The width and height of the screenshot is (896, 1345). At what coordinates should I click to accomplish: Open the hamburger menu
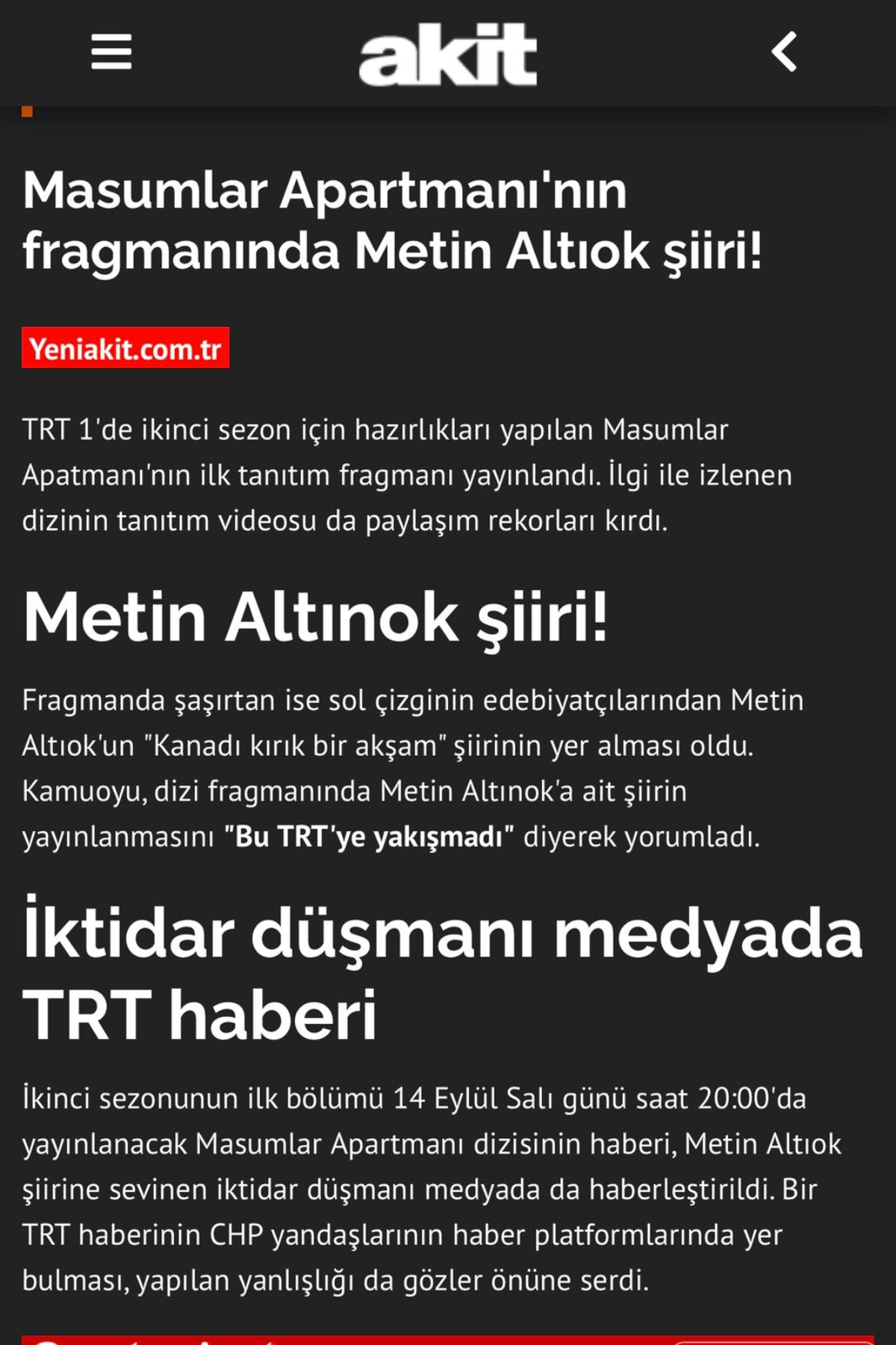point(111,52)
